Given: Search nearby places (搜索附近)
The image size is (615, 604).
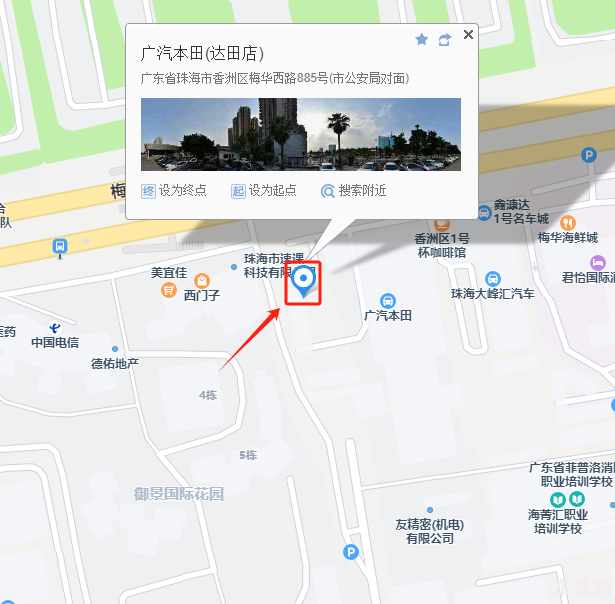Looking at the screenshot, I should (x=353, y=191).
